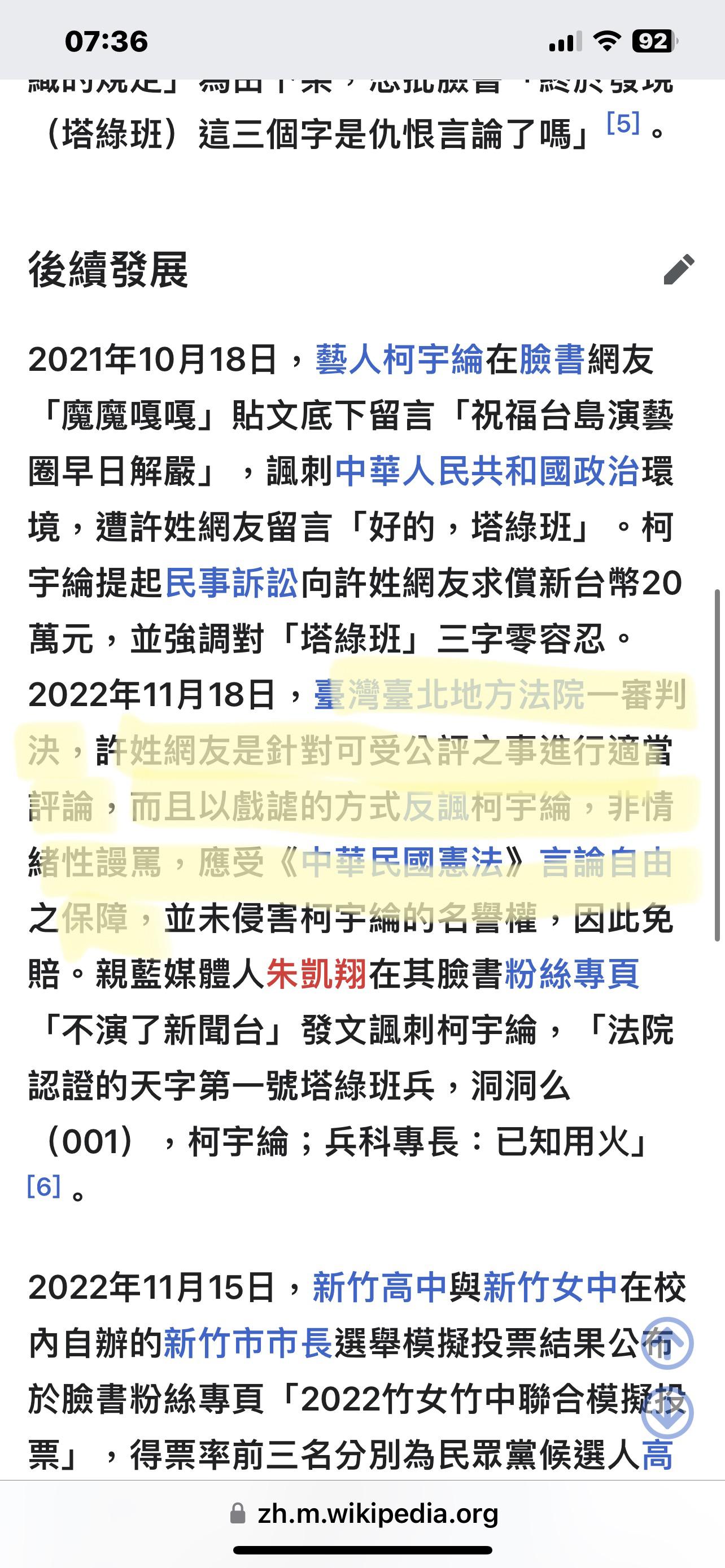Open the 中華民國憲法 link
The width and height of the screenshot is (725, 1568).
[402, 862]
